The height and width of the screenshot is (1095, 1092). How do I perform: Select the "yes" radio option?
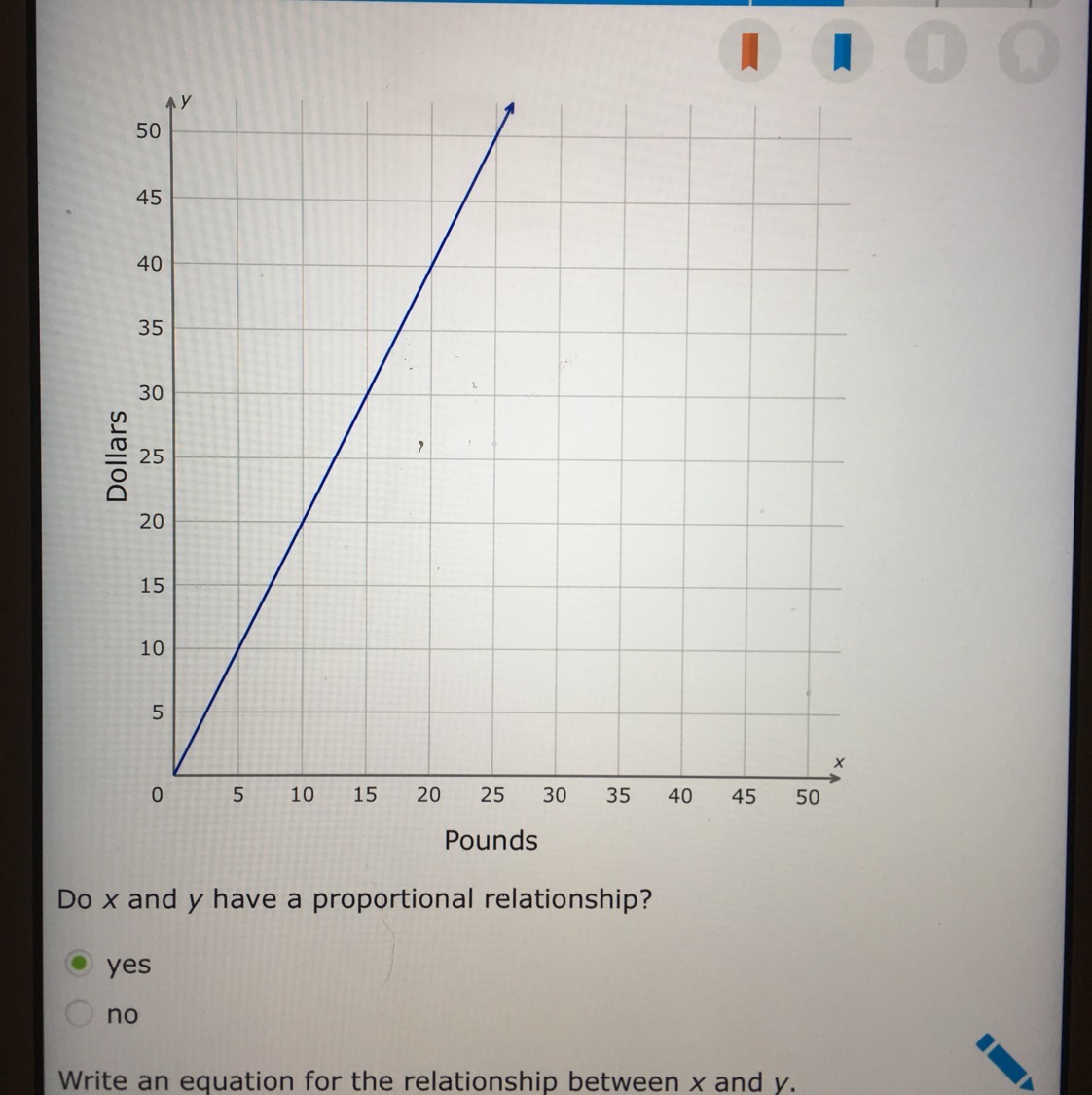point(79,964)
